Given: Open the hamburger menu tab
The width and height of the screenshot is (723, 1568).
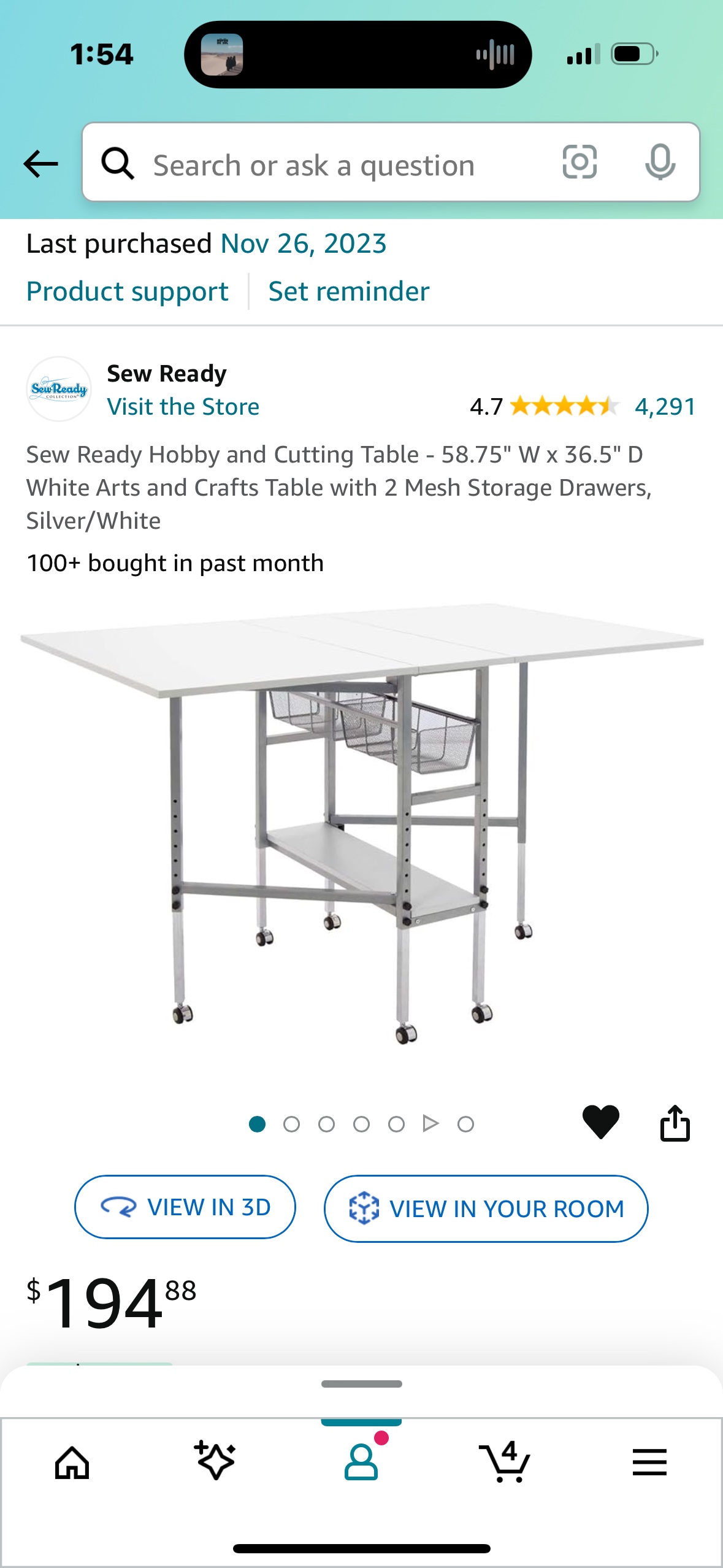Looking at the screenshot, I should (649, 1462).
